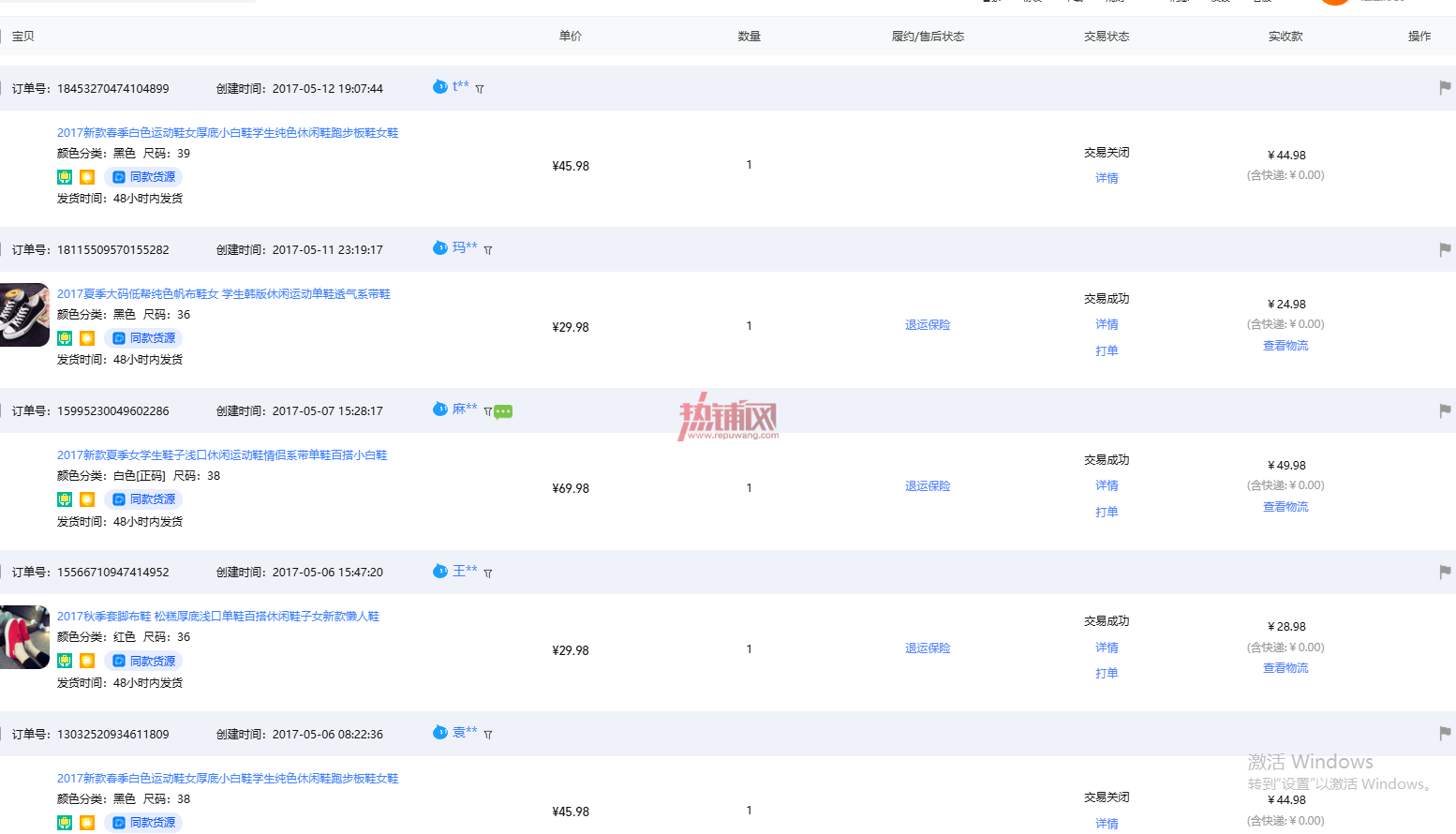Open 退运保险 for order 18115509570155282
This screenshot has height=834, width=1456.
point(928,325)
